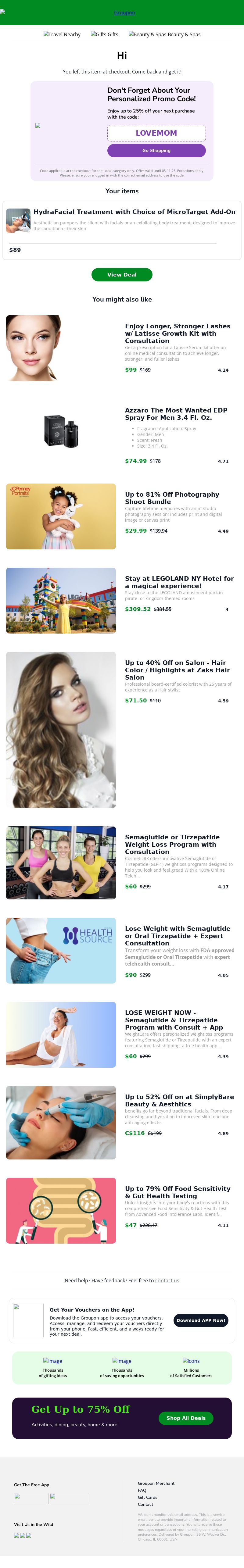Open the Travel Nearby link
Screen dimensions: 244x1568
62,35
